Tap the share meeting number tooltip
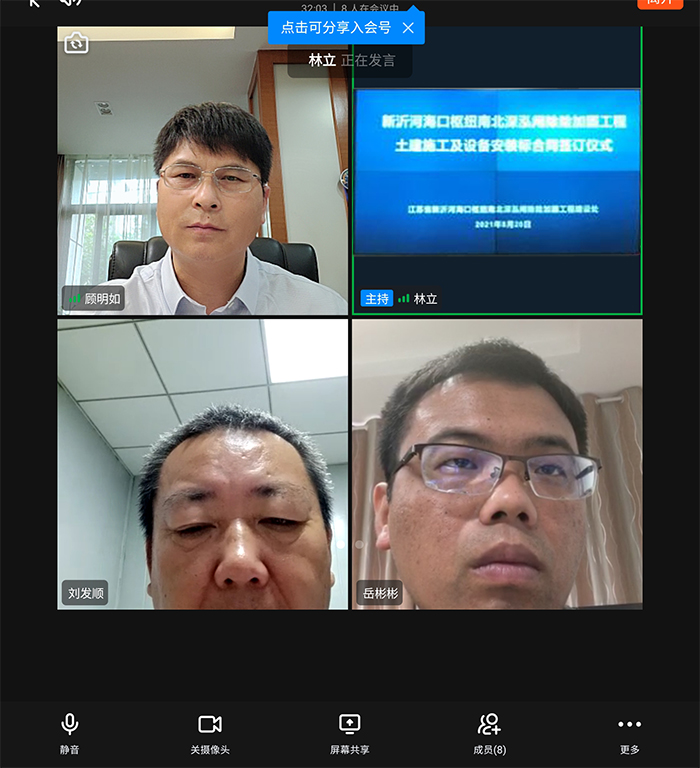Screen dimensions: 700x768 point(335,28)
